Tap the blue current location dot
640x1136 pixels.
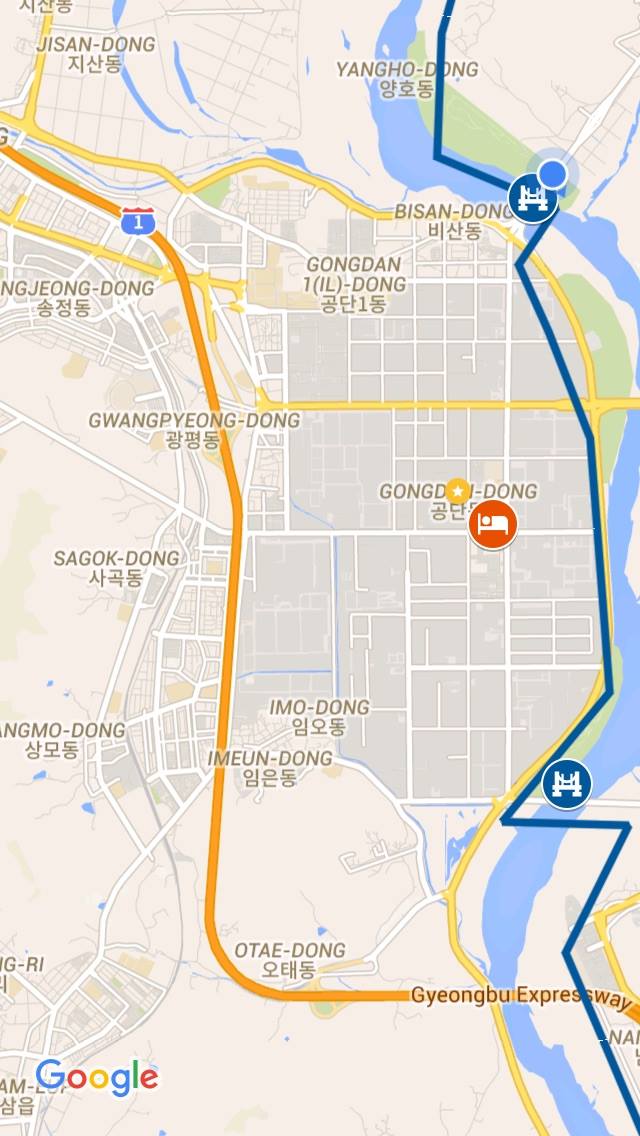click(553, 174)
